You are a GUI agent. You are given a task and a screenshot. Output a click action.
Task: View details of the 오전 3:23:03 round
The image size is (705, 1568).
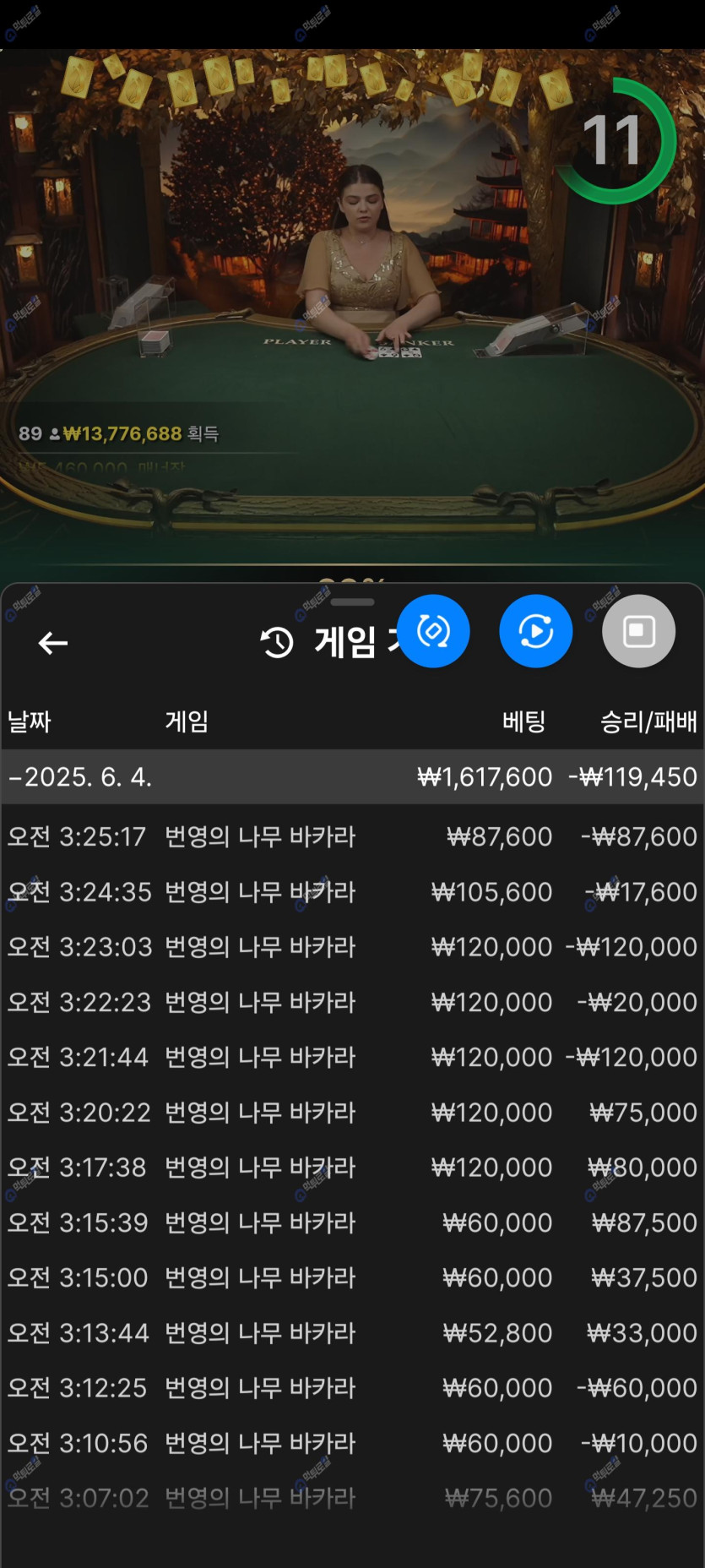tap(352, 946)
